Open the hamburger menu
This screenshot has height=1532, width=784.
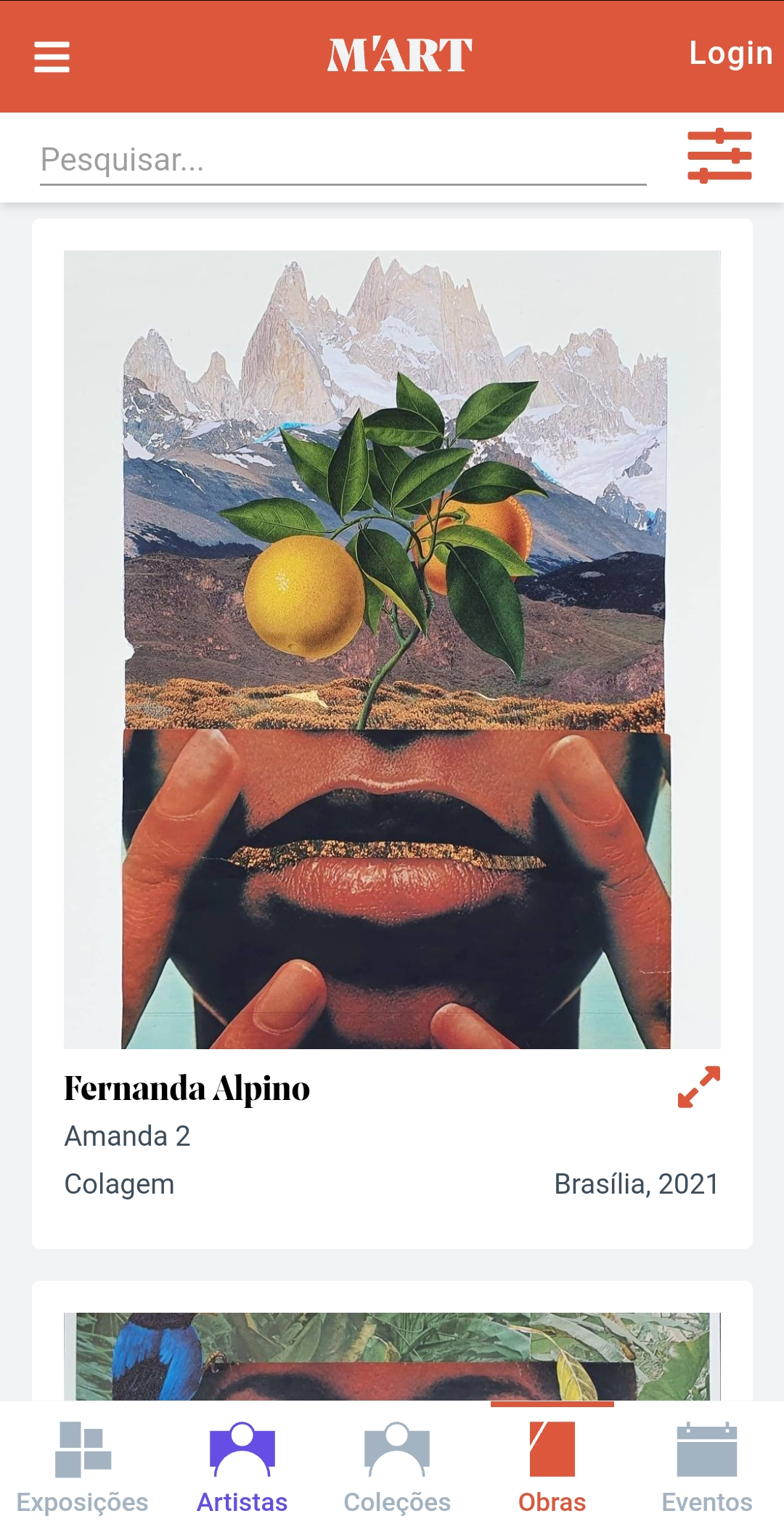pos(52,57)
